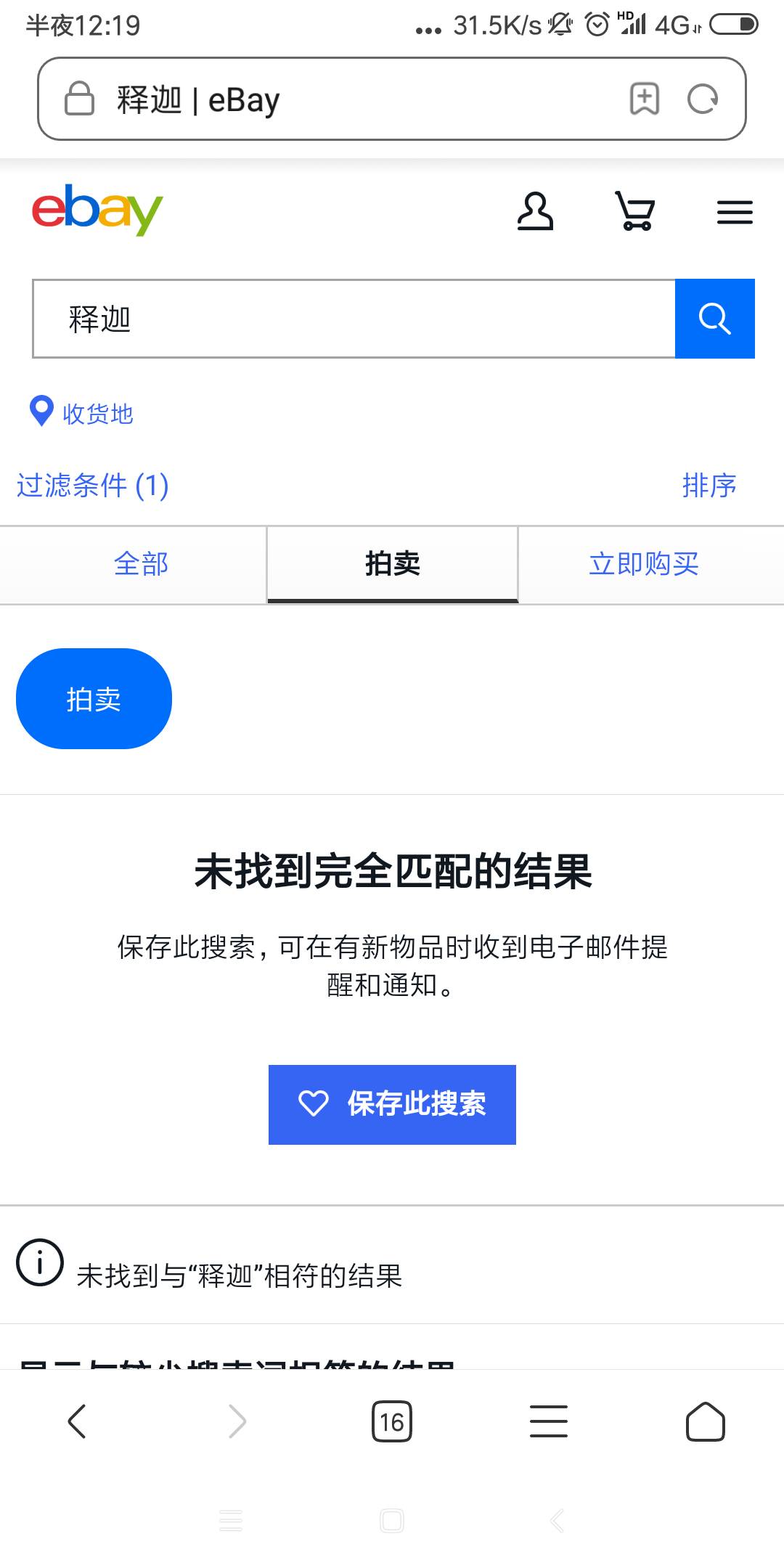784x1568 pixels.
Task: Open the shopping cart
Action: [x=635, y=211]
